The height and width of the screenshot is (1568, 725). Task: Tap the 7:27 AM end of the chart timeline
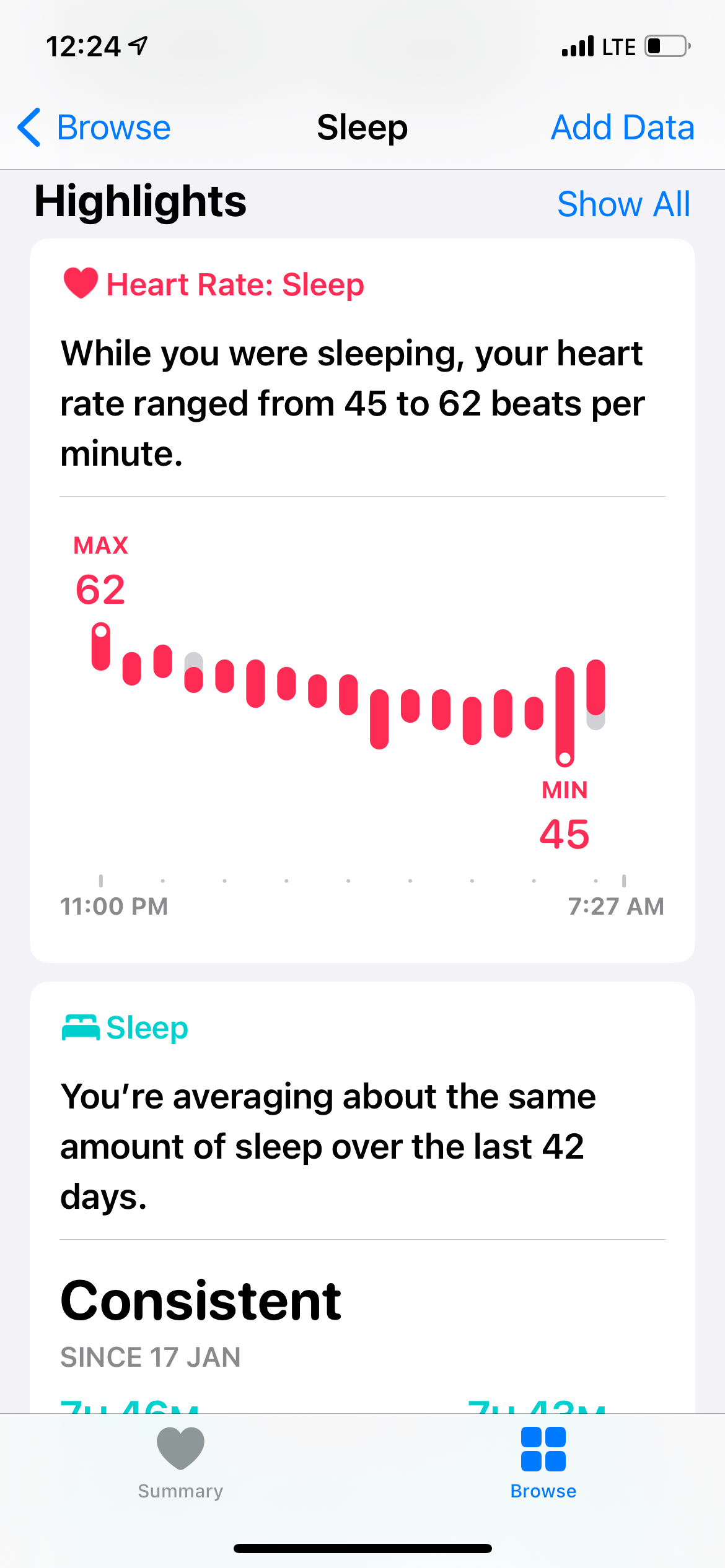coord(615,906)
